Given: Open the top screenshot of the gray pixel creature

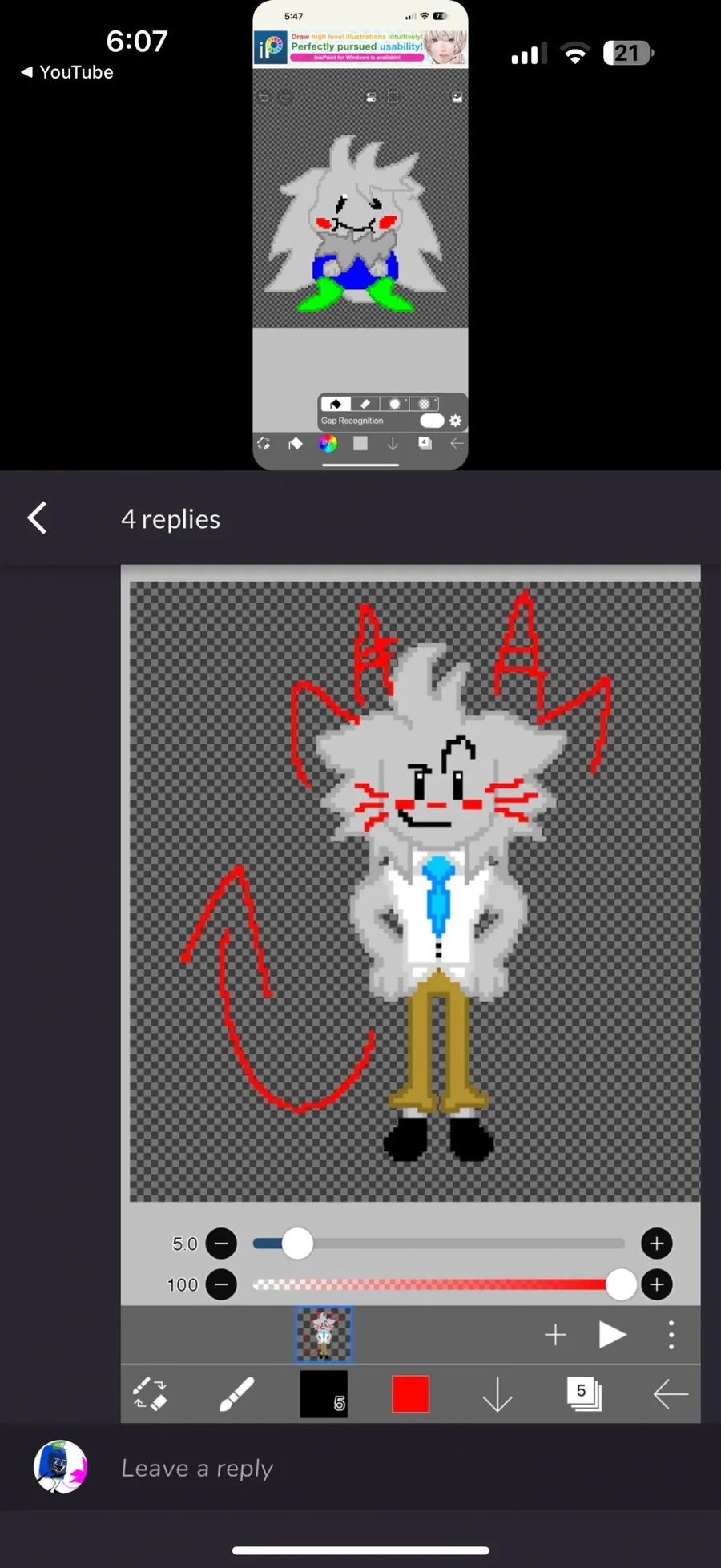Looking at the screenshot, I should 360,235.
